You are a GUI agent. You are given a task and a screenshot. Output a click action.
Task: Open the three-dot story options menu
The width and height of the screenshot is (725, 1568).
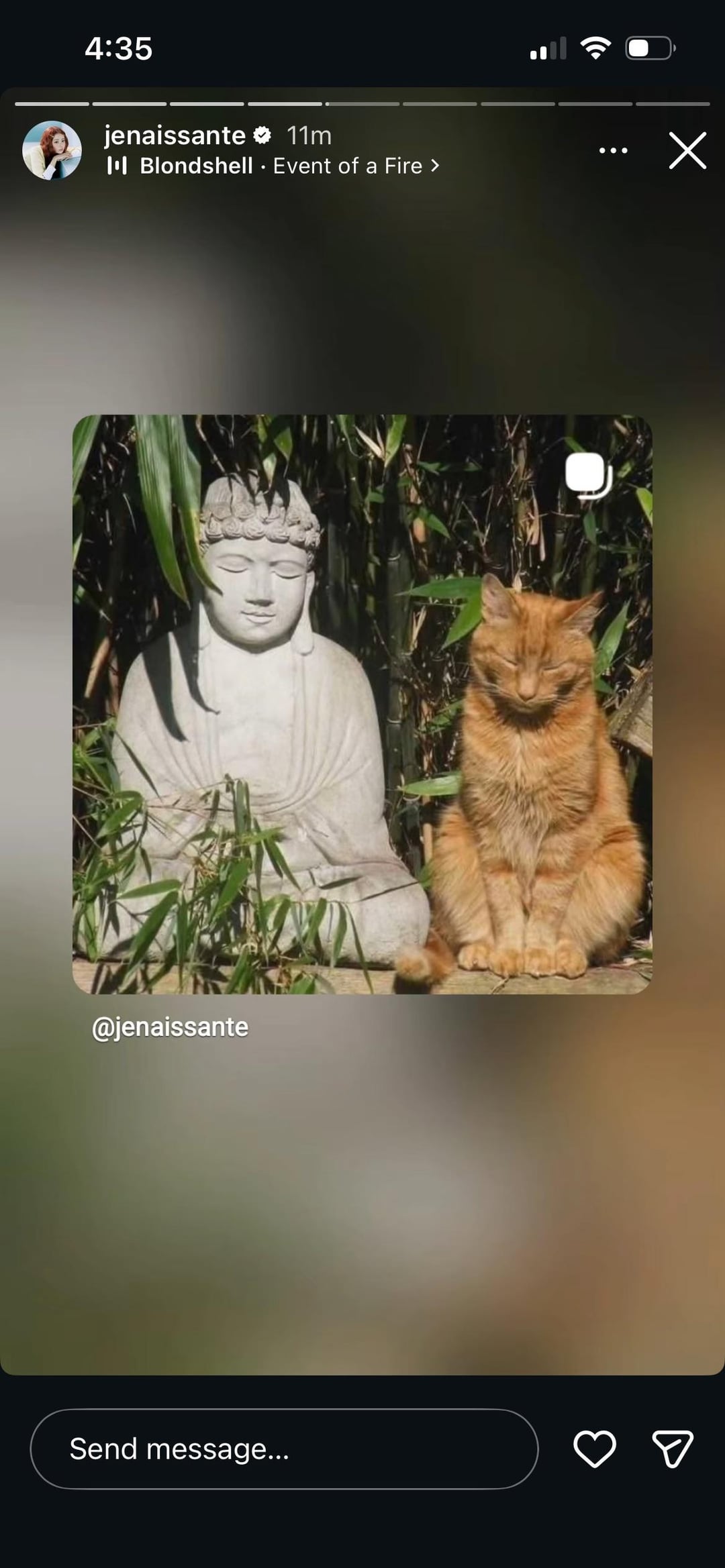coord(613,150)
